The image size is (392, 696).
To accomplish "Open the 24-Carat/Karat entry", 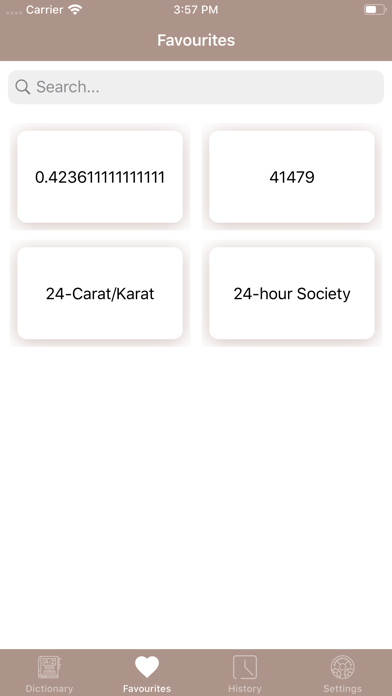I will [x=100, y=293].
